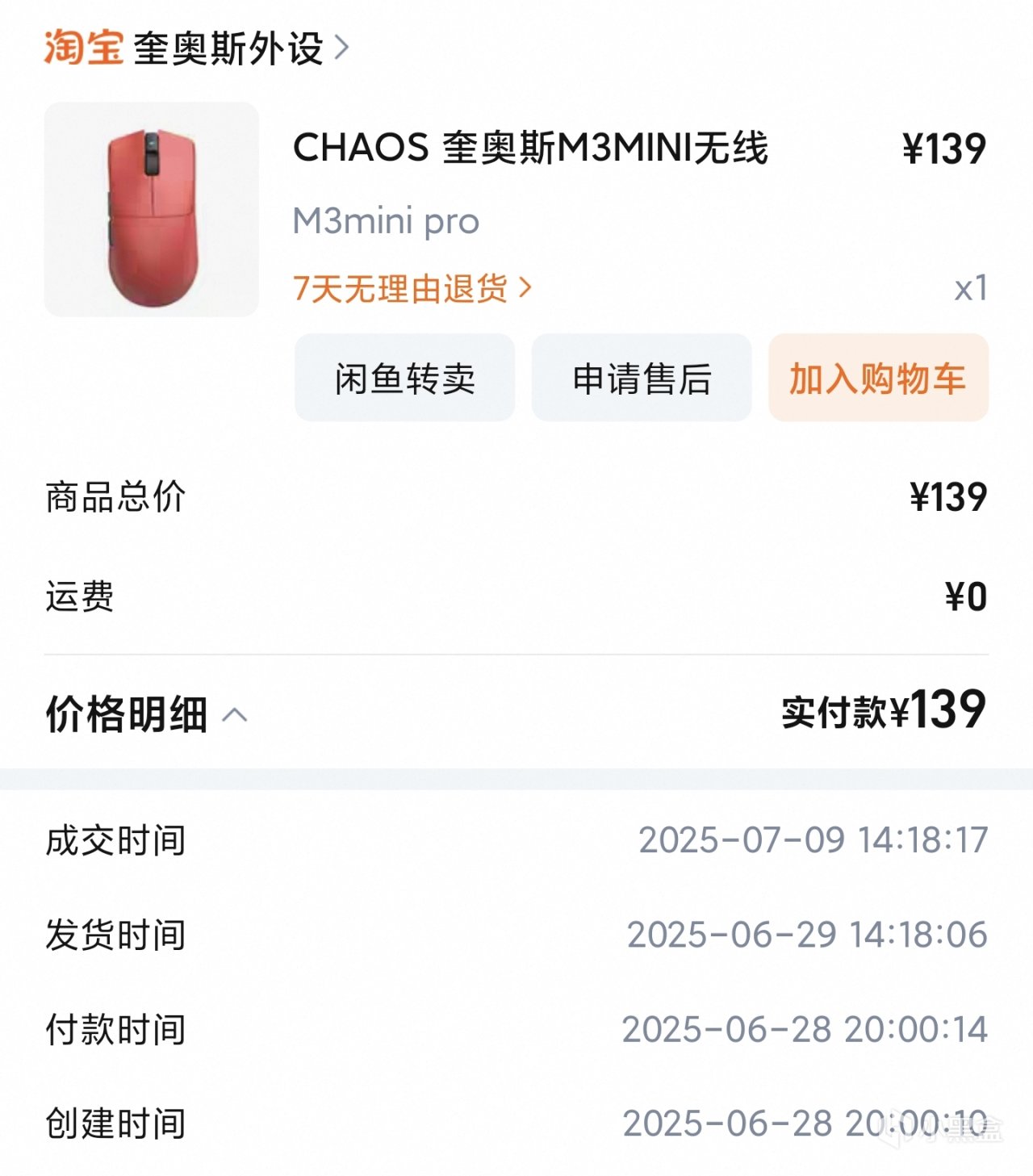Collapse the 价格明细 price details
Viewport: 1033px width, 1176px height.
[147, 714]
